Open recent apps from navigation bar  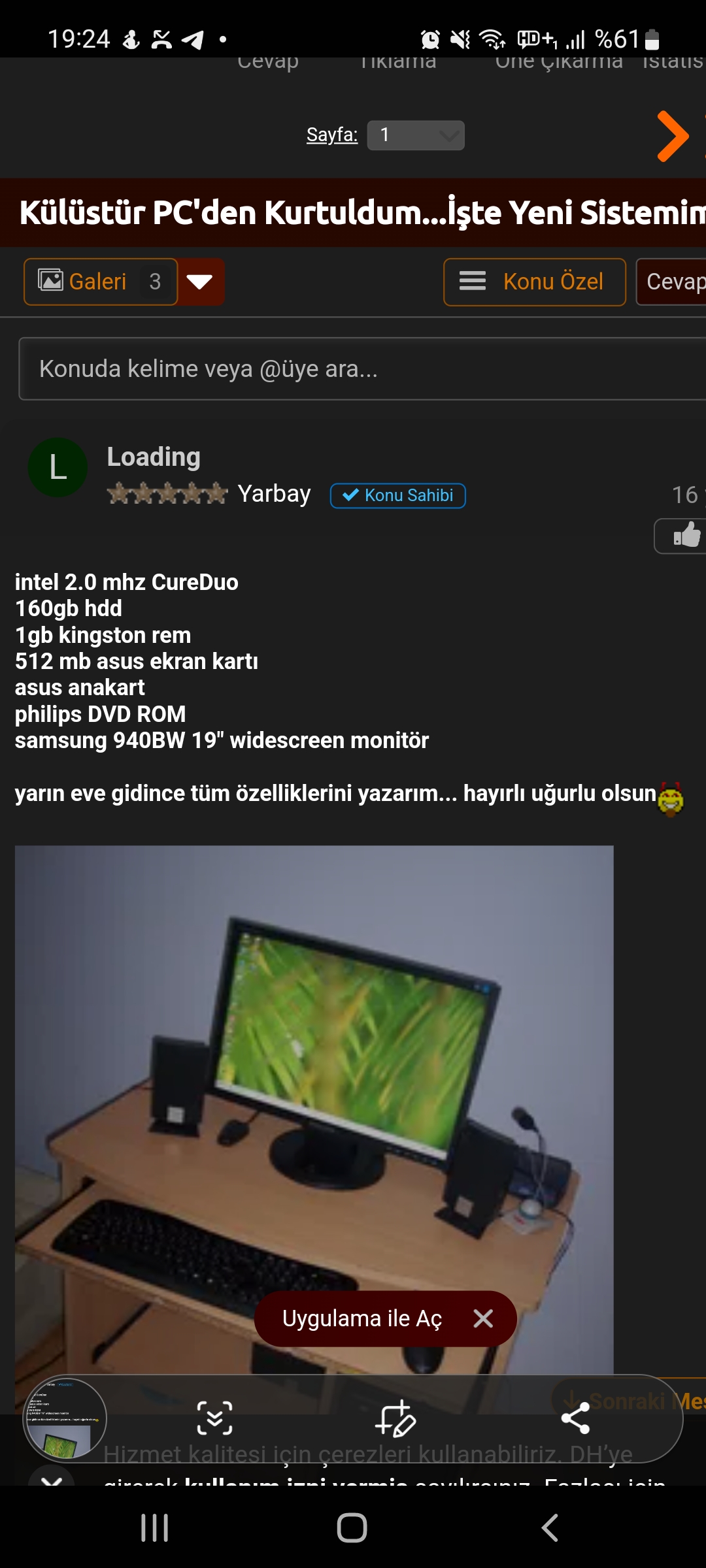click(x=155, y=1527)
